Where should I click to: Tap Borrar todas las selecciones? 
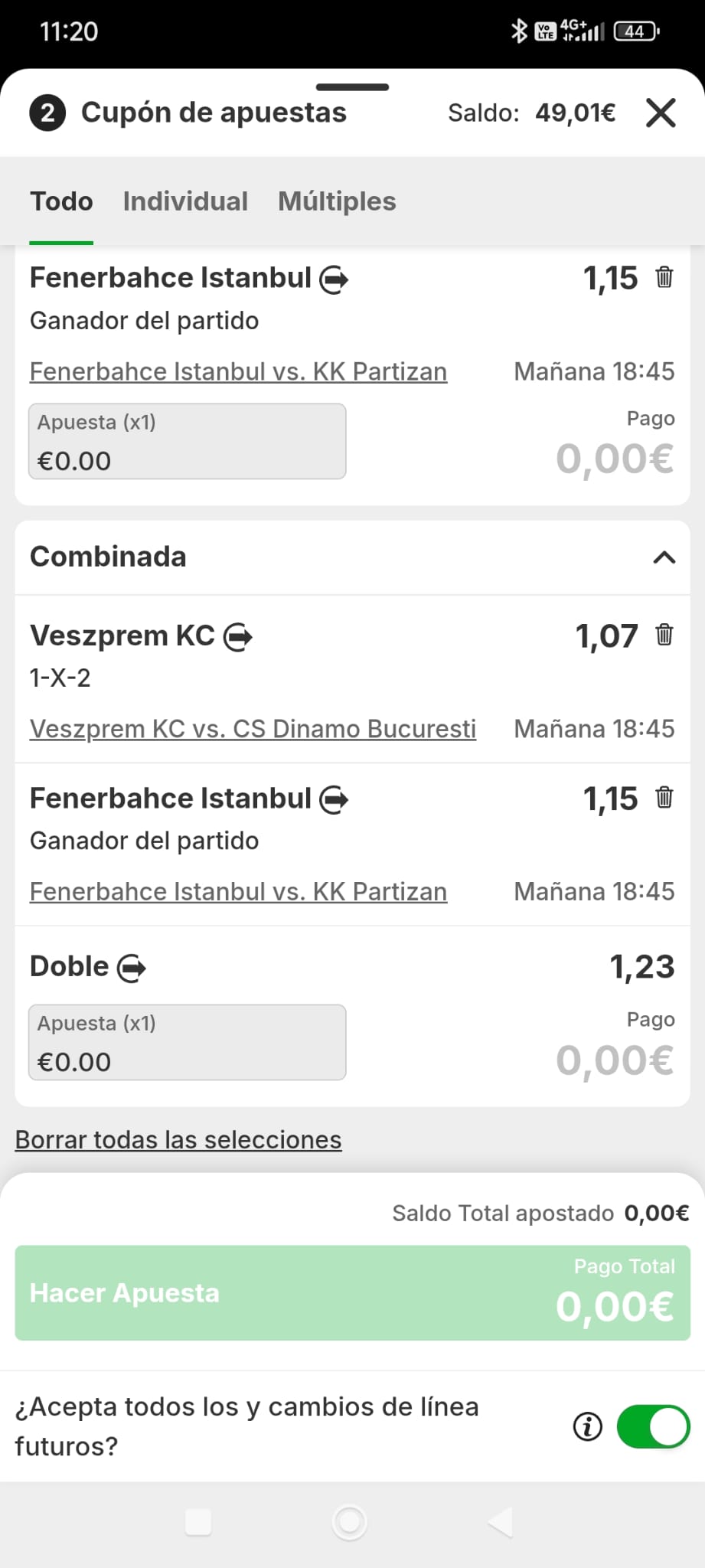178,1140
